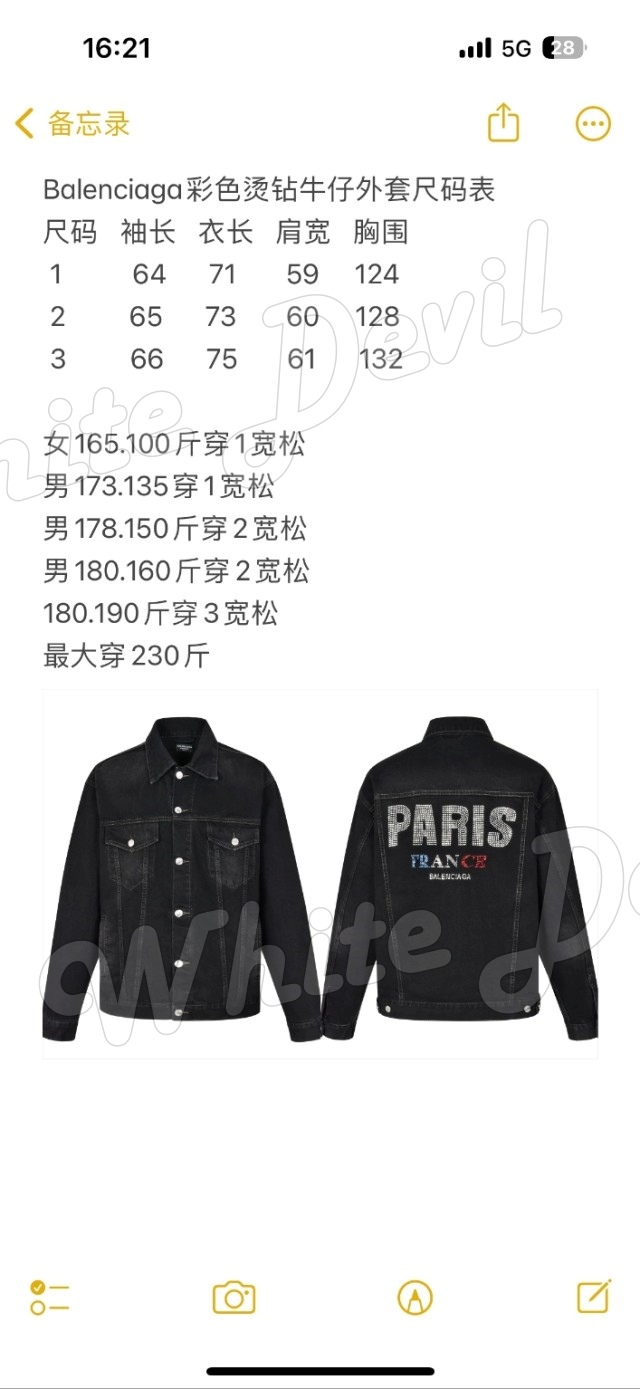Open the markup pen tool
640x1389 pixels.
pyautogui.click(x=415, y=1297)
